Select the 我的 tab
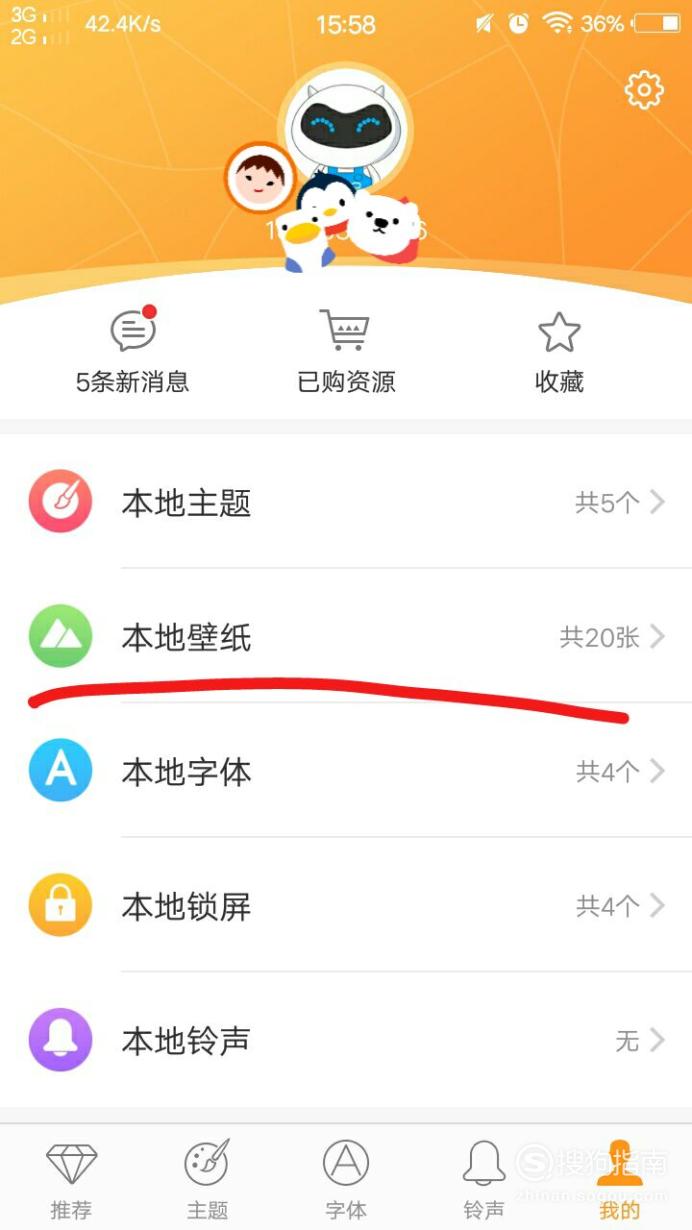The width and height of the screenshot is (692, 1230). [620, 1179]
